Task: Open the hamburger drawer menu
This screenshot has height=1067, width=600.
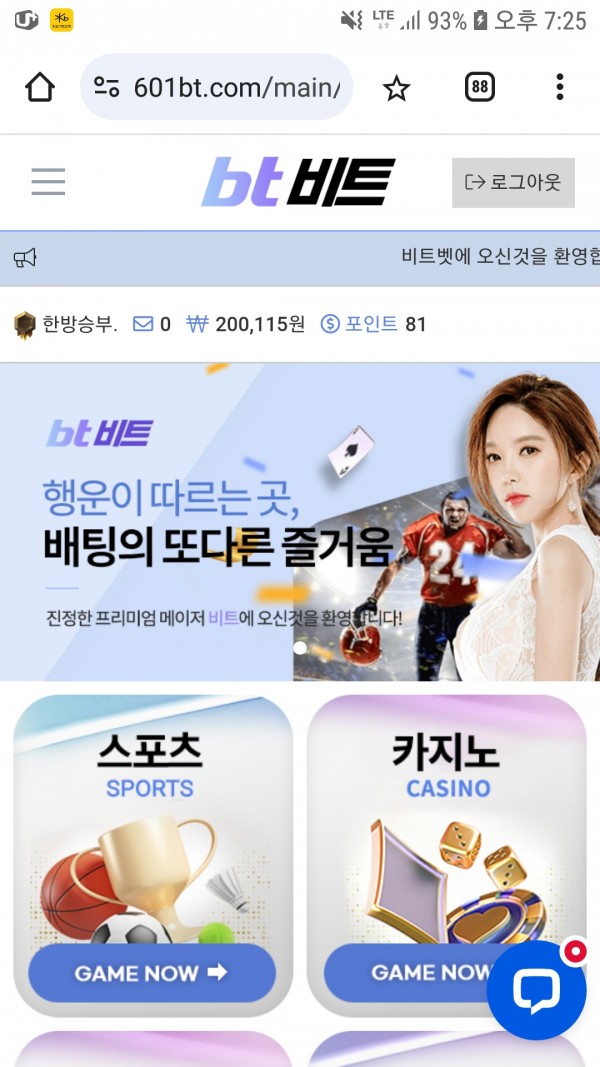Action: 48,182
